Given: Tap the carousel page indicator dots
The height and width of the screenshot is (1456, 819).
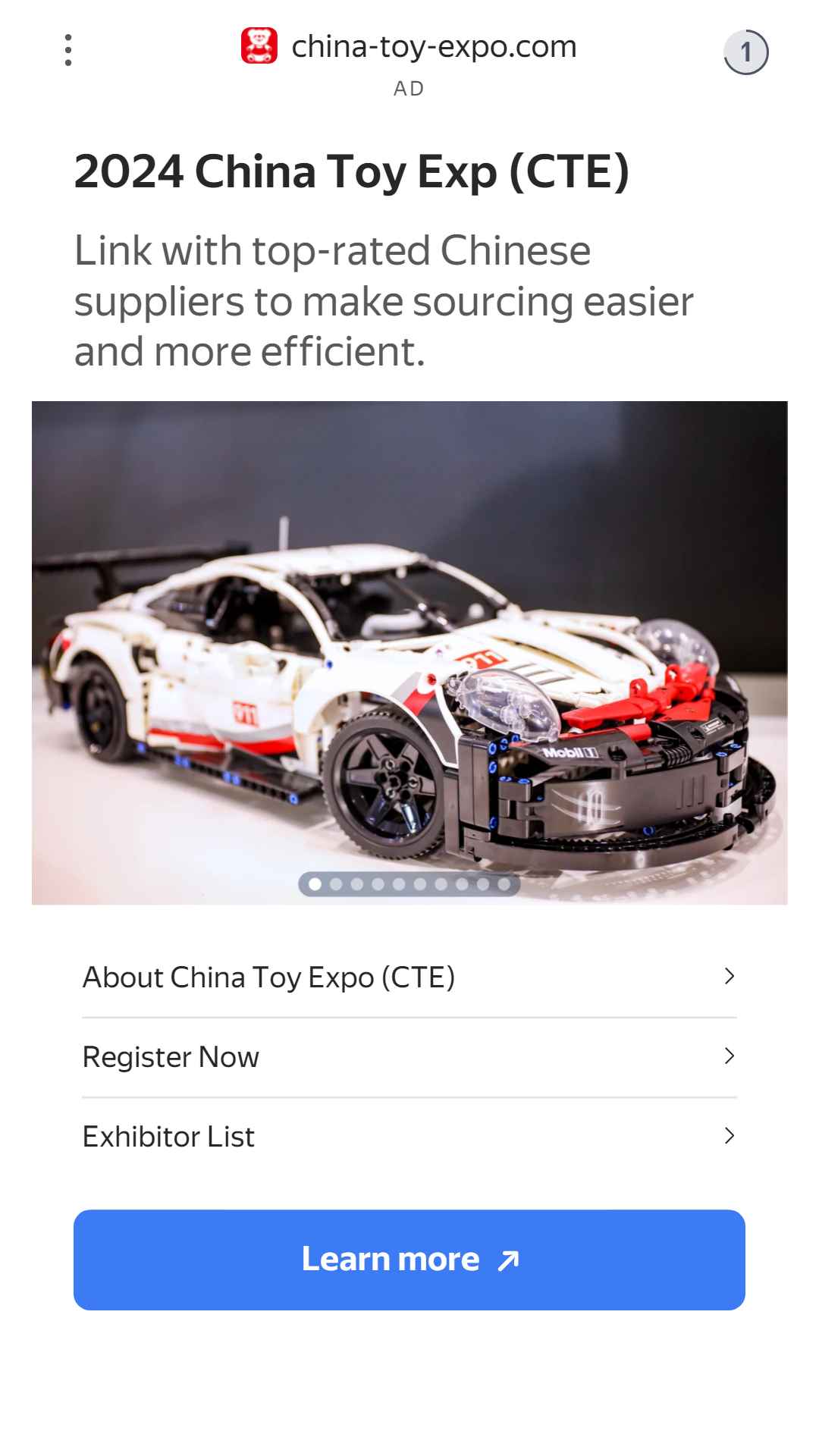Looking at the screenshot, I should (x=409, y=884).
